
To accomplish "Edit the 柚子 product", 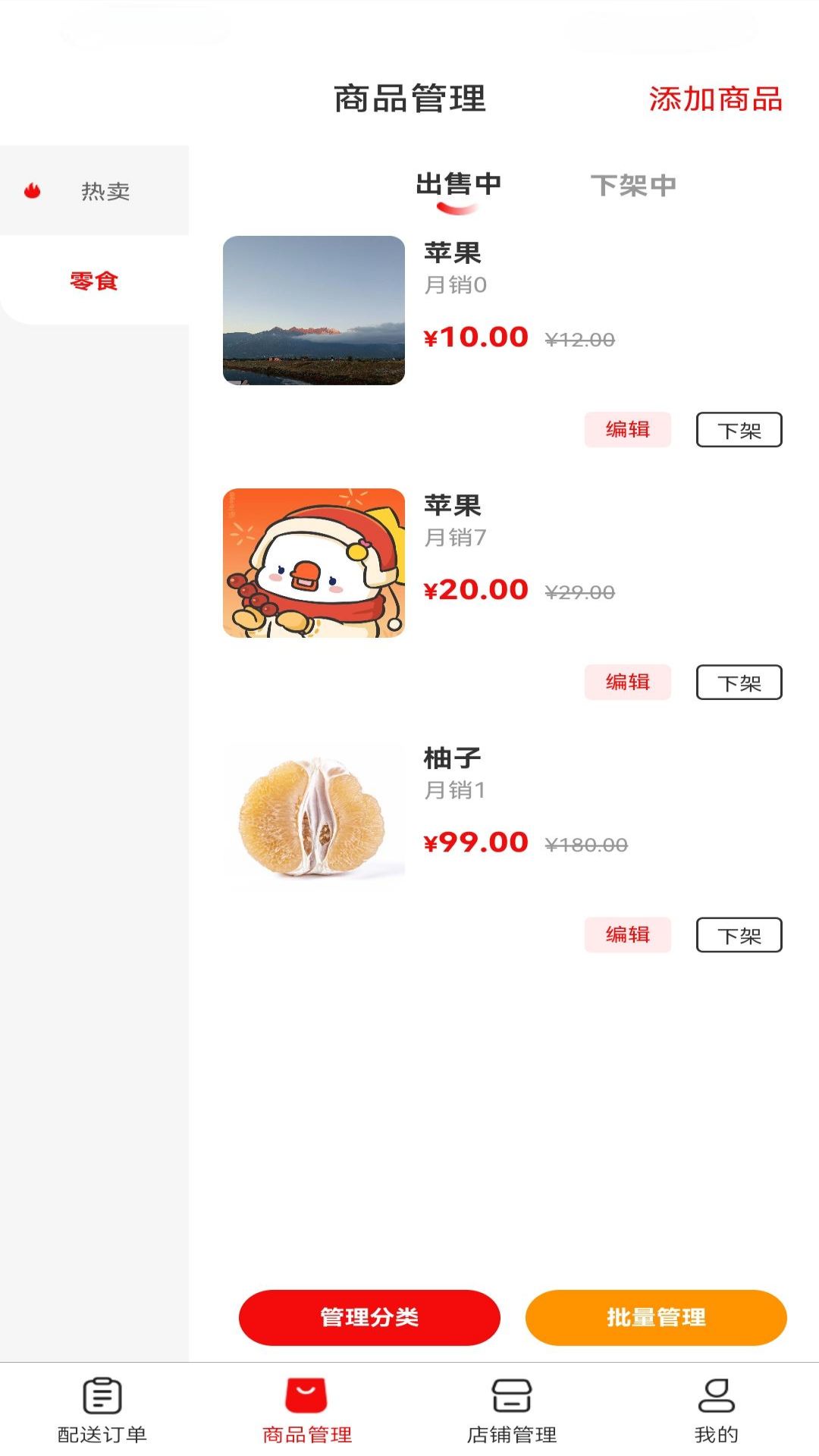I will tap(628, 935).
